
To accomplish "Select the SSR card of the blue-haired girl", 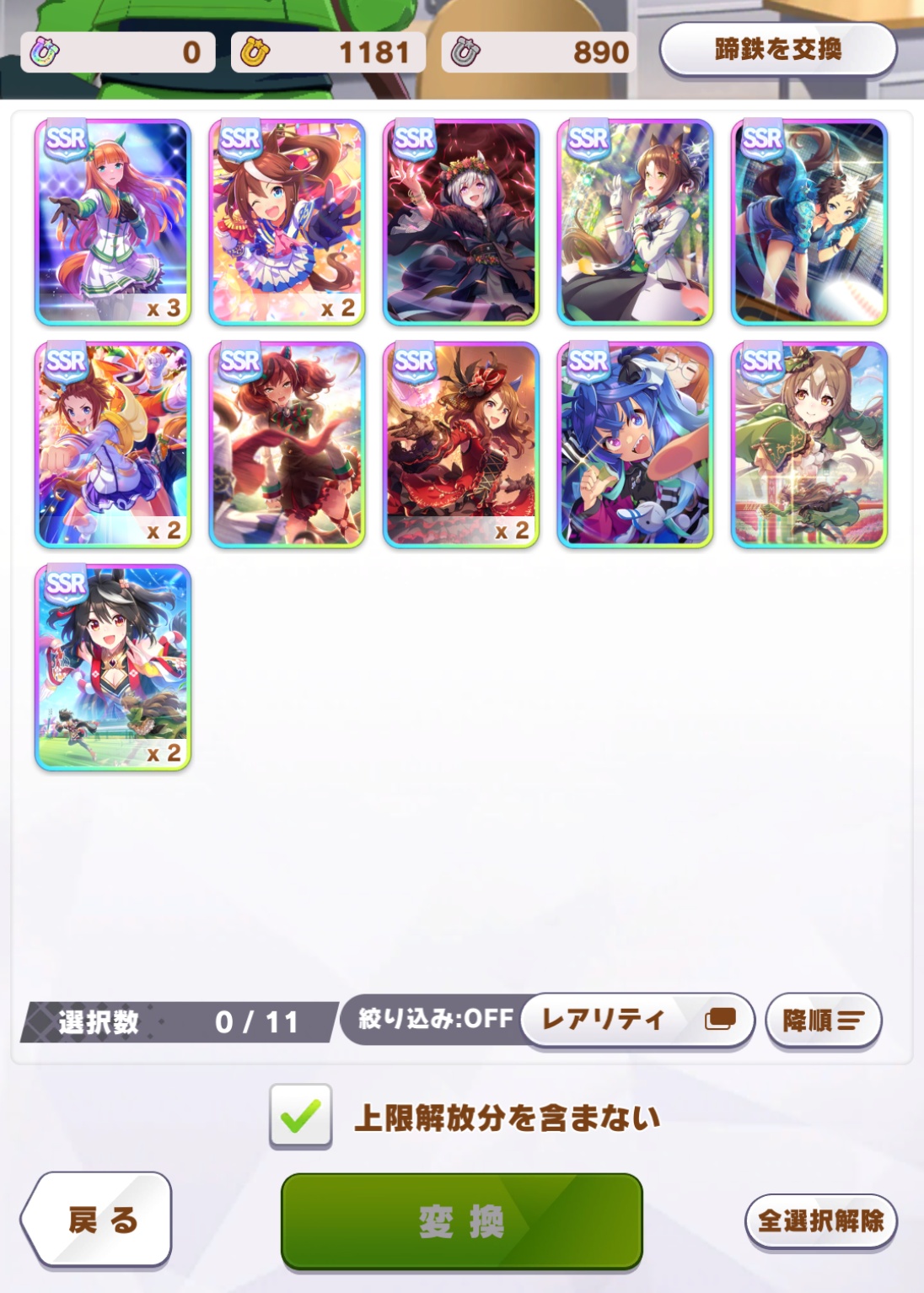I will pyautogui.click(x=635, y=445).
